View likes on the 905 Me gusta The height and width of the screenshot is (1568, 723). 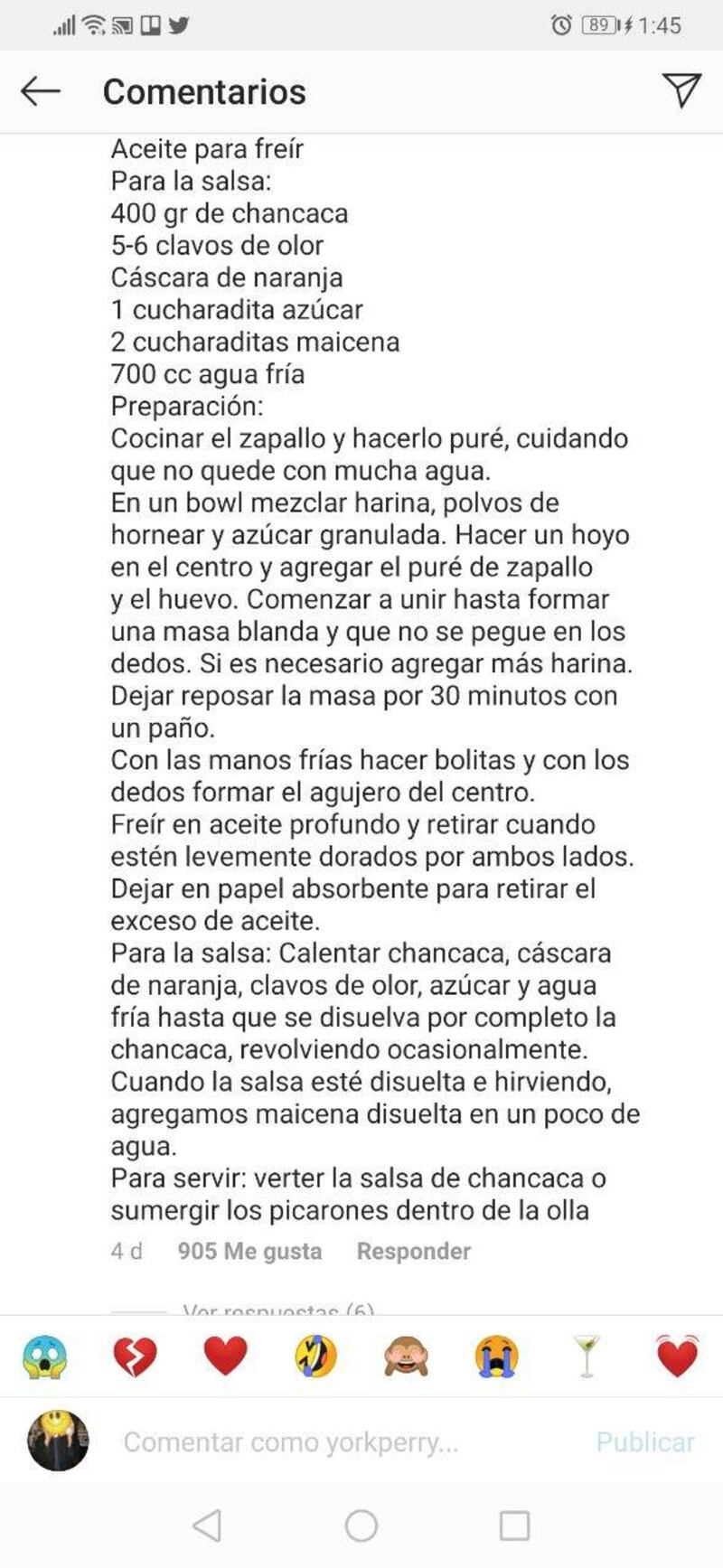click(249, 1251)
